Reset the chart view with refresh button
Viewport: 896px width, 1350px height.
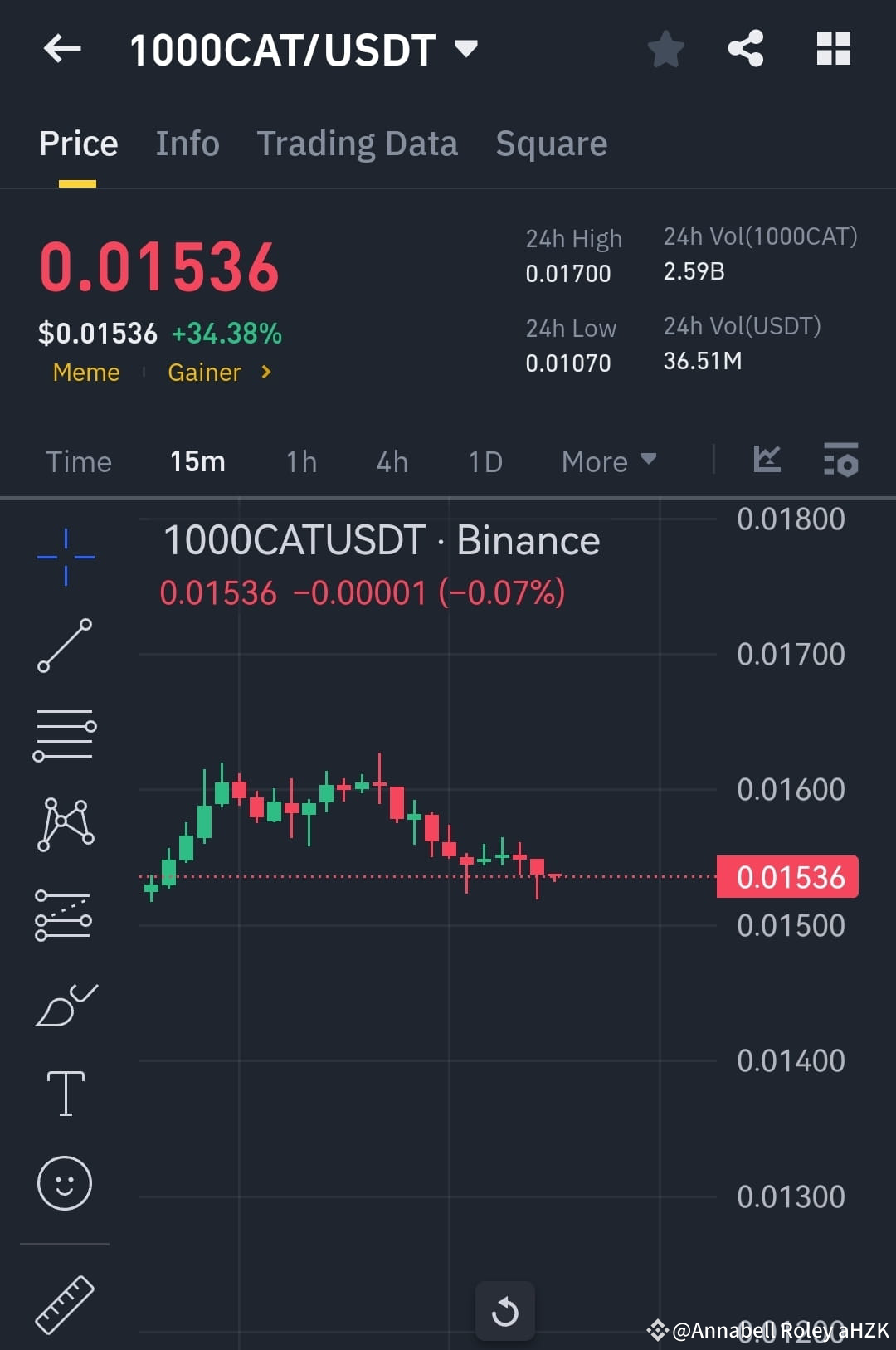[504, 1313]
